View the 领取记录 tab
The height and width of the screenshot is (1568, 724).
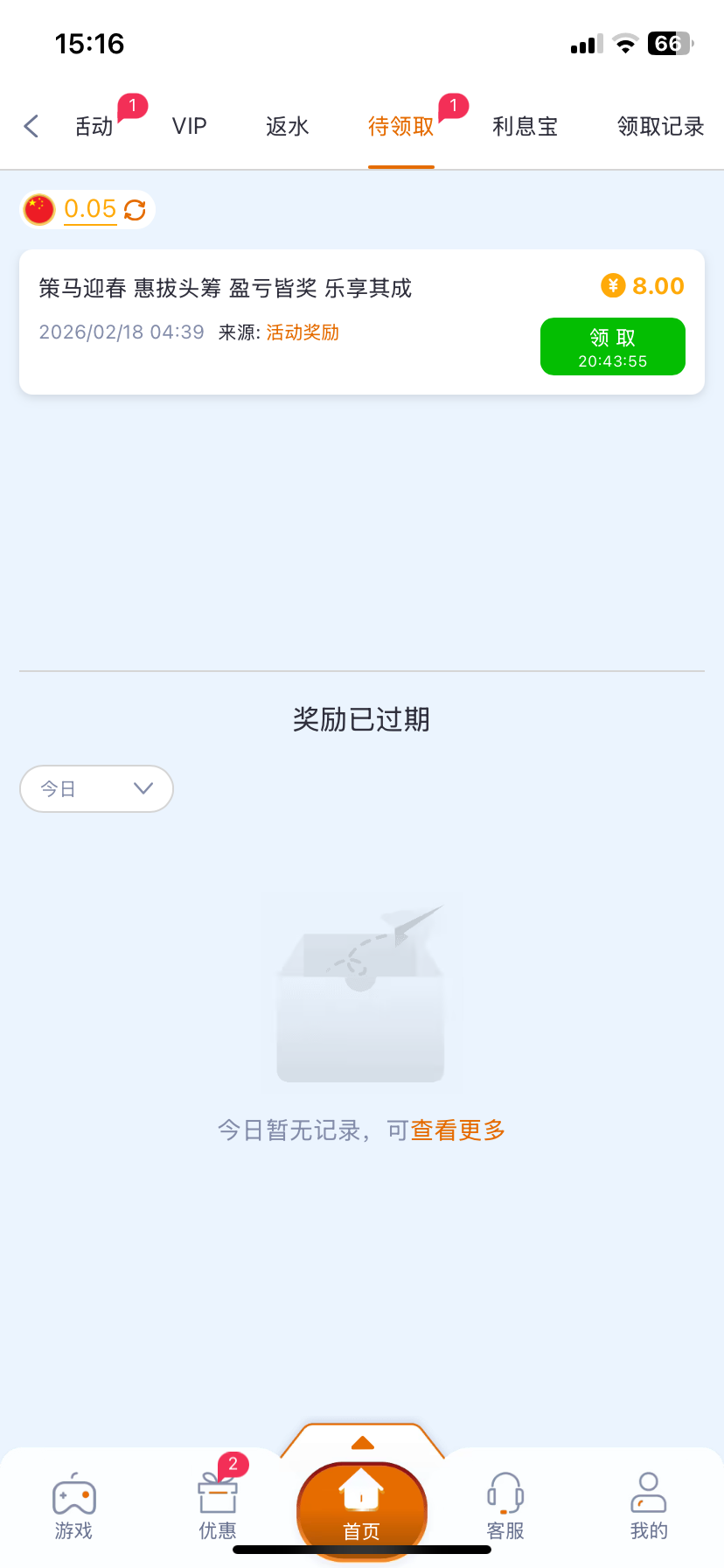point(660,127)
